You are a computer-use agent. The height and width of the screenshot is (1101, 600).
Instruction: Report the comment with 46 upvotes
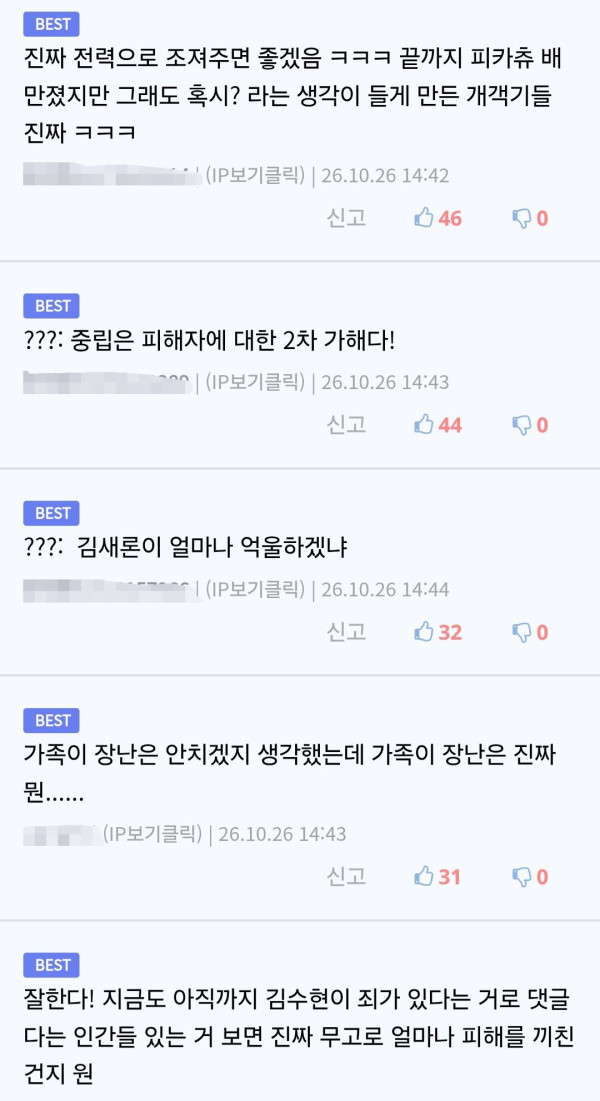(x=346, y=218)
